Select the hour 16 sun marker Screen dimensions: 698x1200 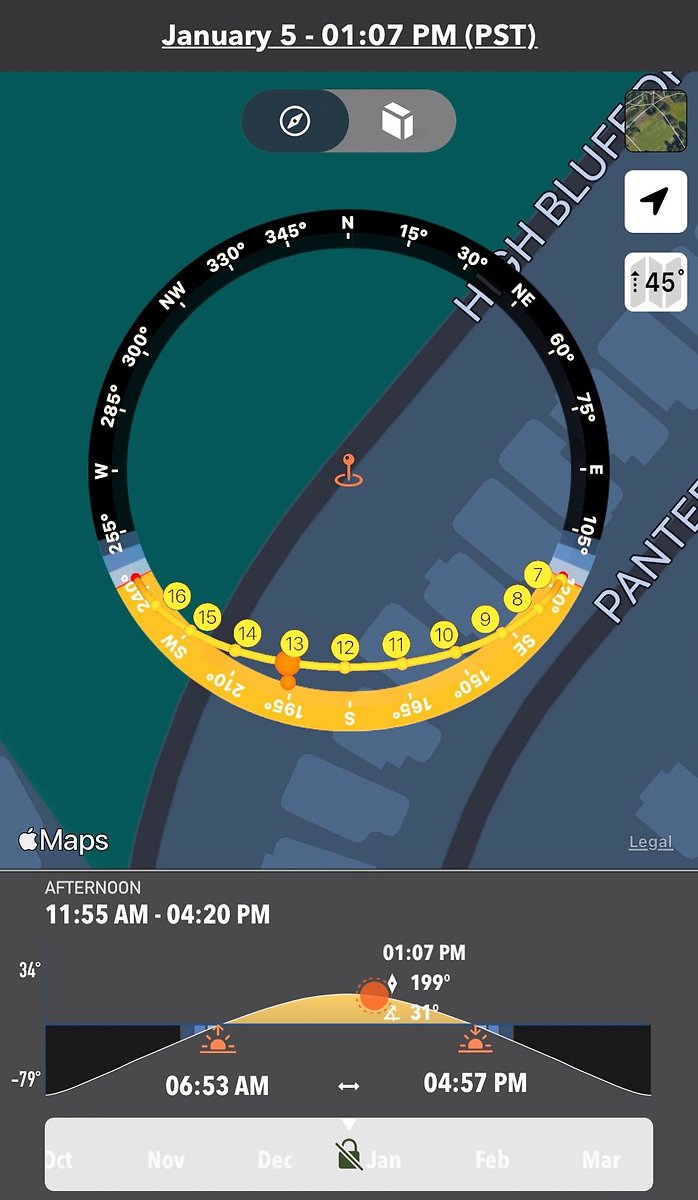pyautogui.click(x=177, y=597)
